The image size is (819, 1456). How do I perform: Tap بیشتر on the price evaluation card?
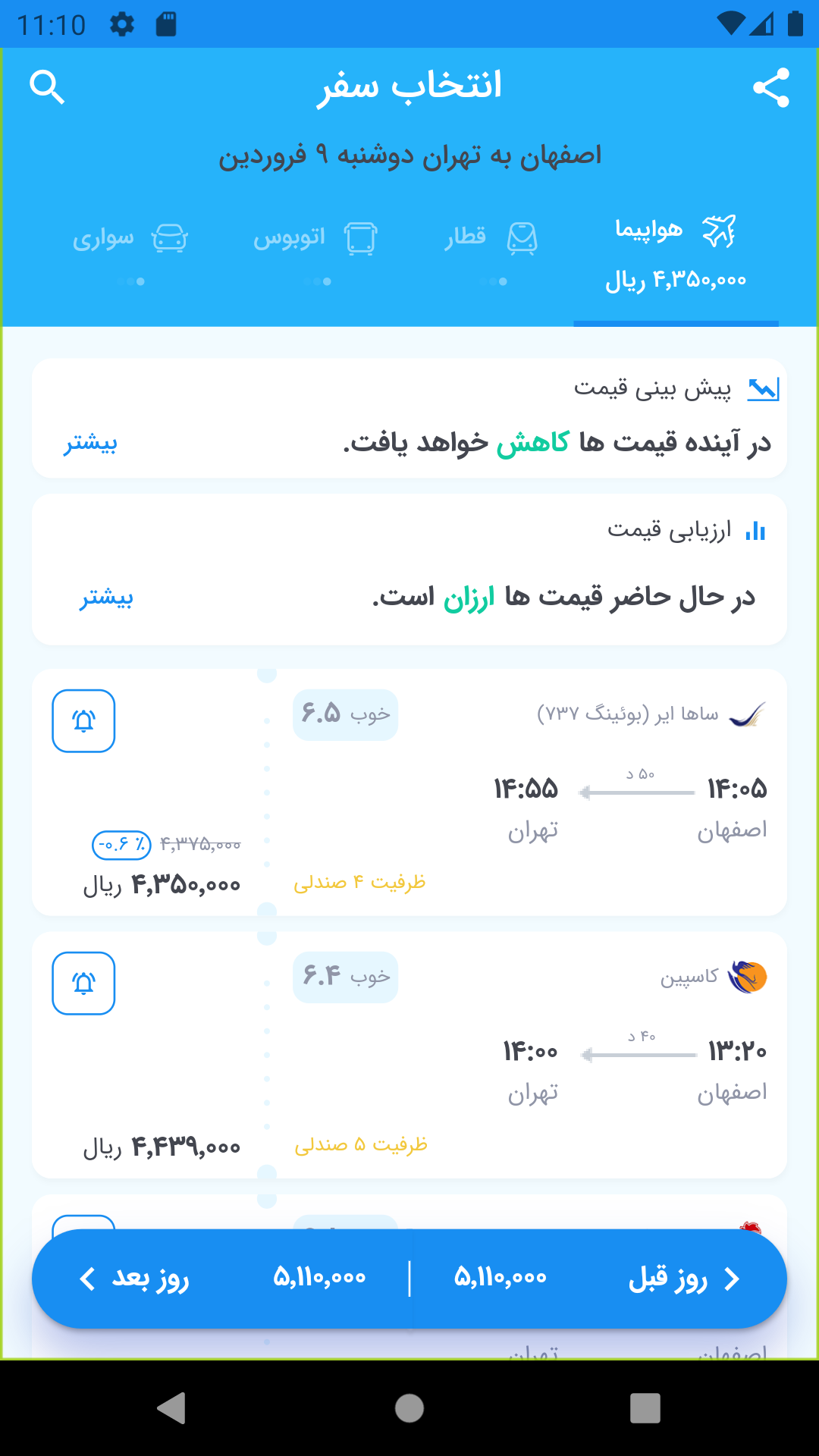click(106, 598)
